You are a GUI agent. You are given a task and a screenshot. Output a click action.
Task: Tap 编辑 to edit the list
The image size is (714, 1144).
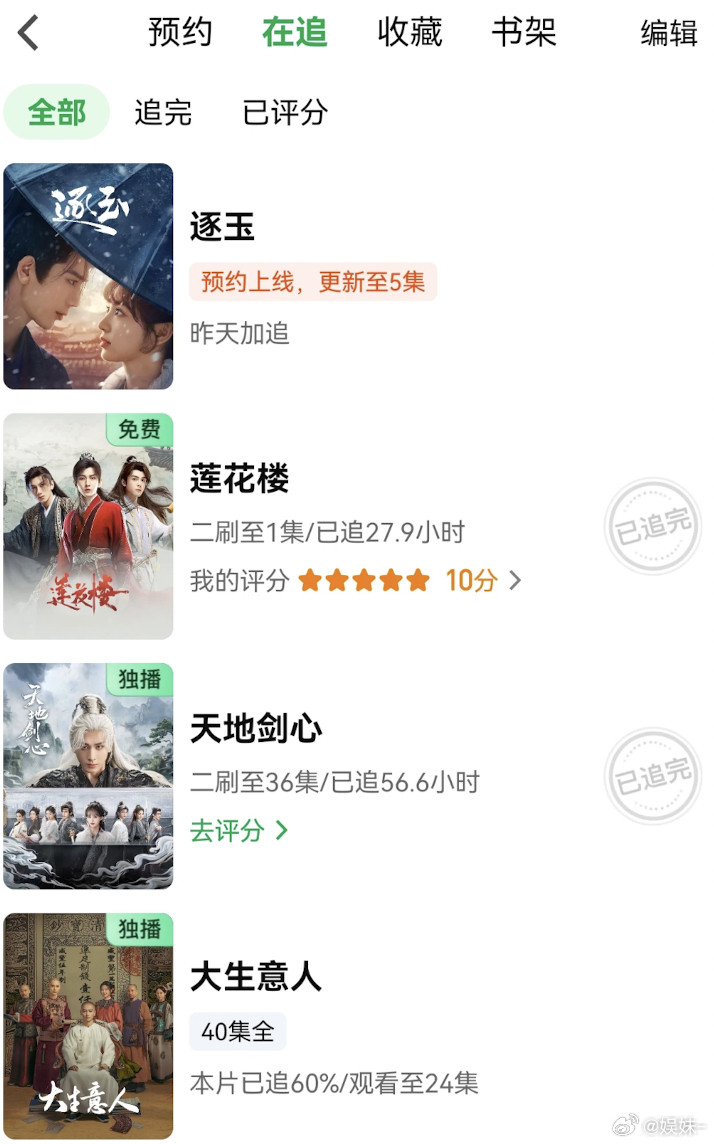669,34
